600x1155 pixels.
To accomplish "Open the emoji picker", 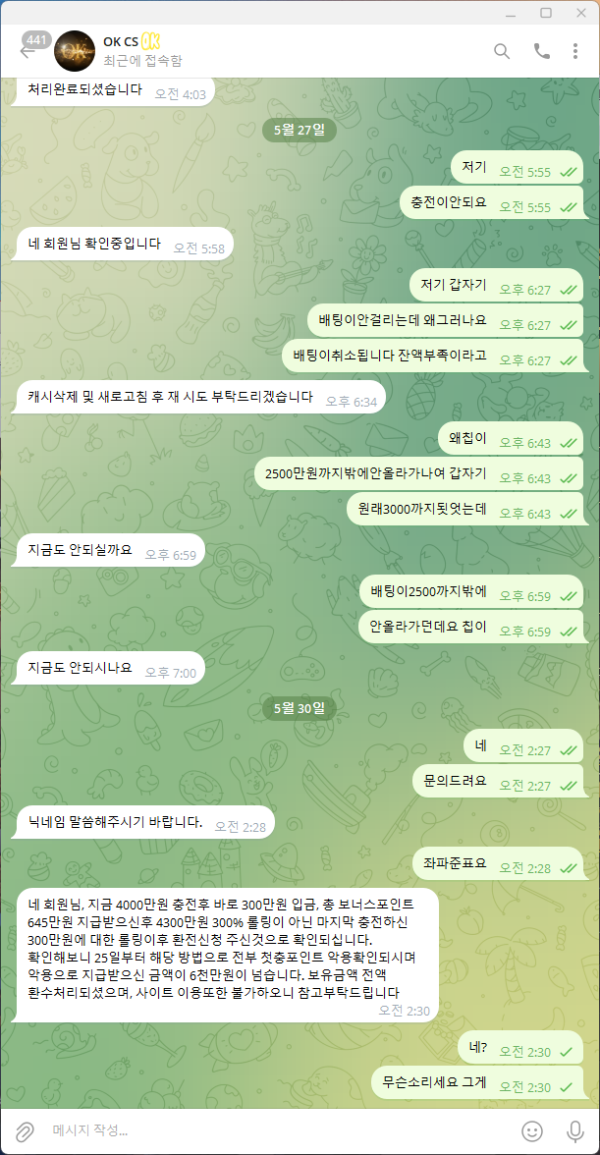I will point(532,1131).
